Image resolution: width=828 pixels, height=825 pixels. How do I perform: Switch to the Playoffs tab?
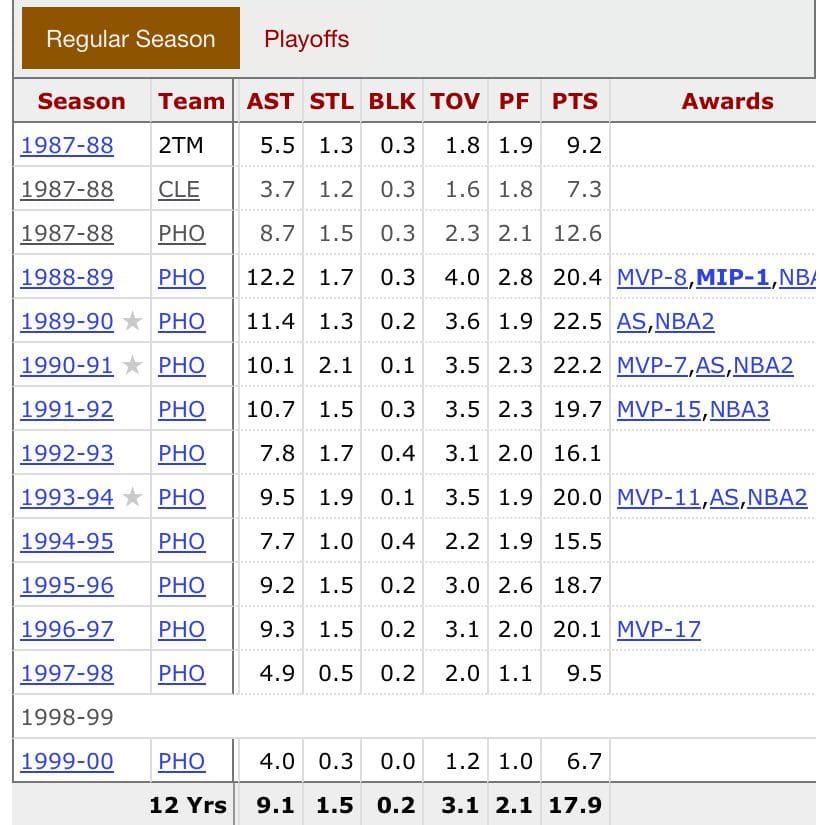click(x=306, y=39)
